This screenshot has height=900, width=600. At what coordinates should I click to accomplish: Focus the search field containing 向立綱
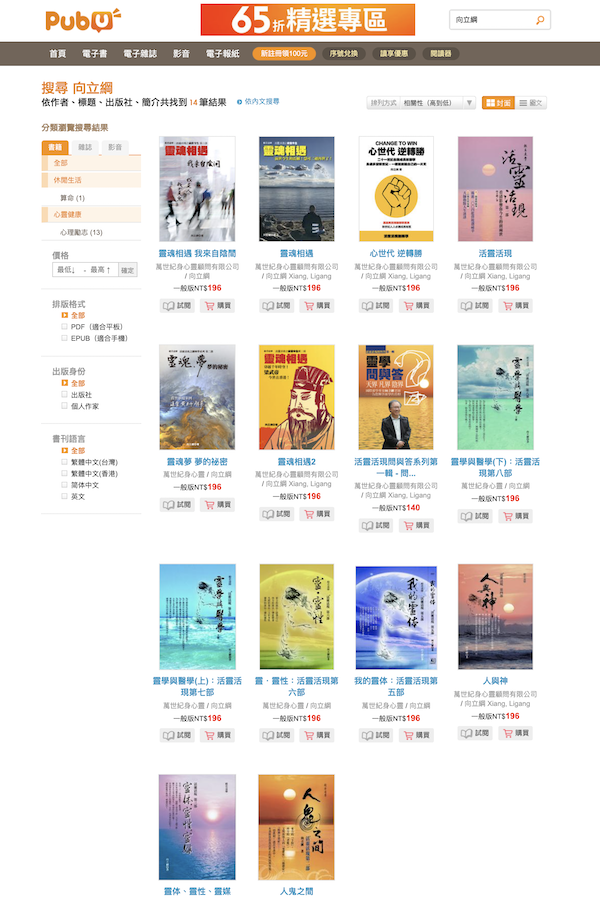(490, 20)
